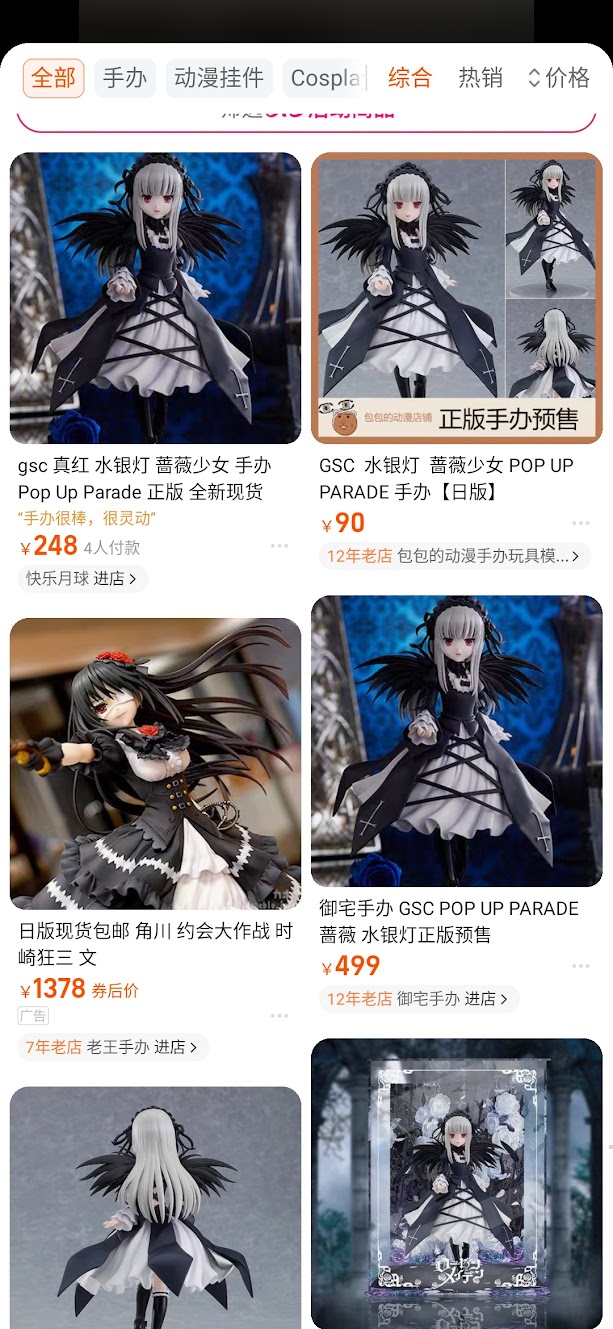Open more options for the ¥90 item
613x1329 pixels.
tap(581, 523)
